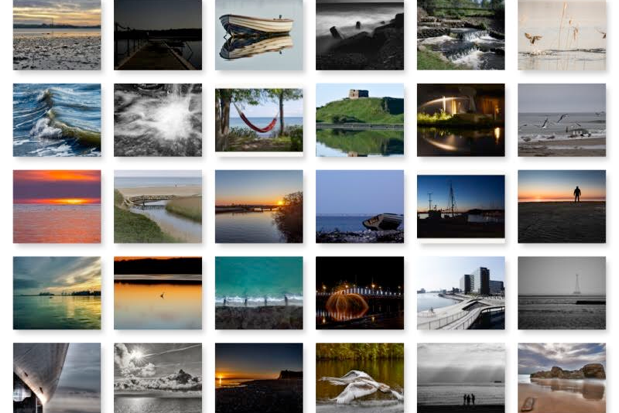Viewport: 619px width, 413px height.
Task: Open the night building with lights photo
Action: tap(461, 119)
